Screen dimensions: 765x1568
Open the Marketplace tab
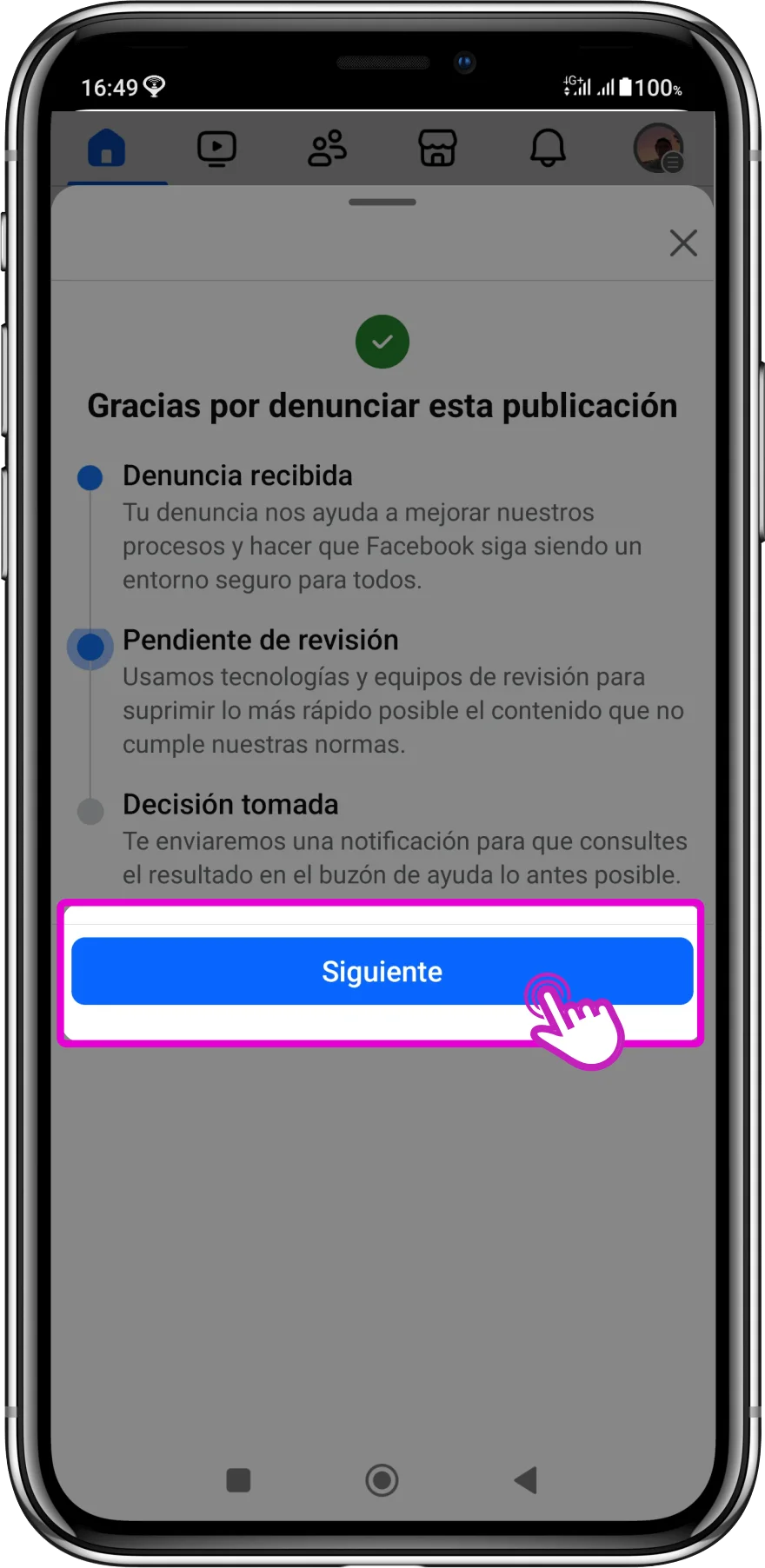click(437, 149)
